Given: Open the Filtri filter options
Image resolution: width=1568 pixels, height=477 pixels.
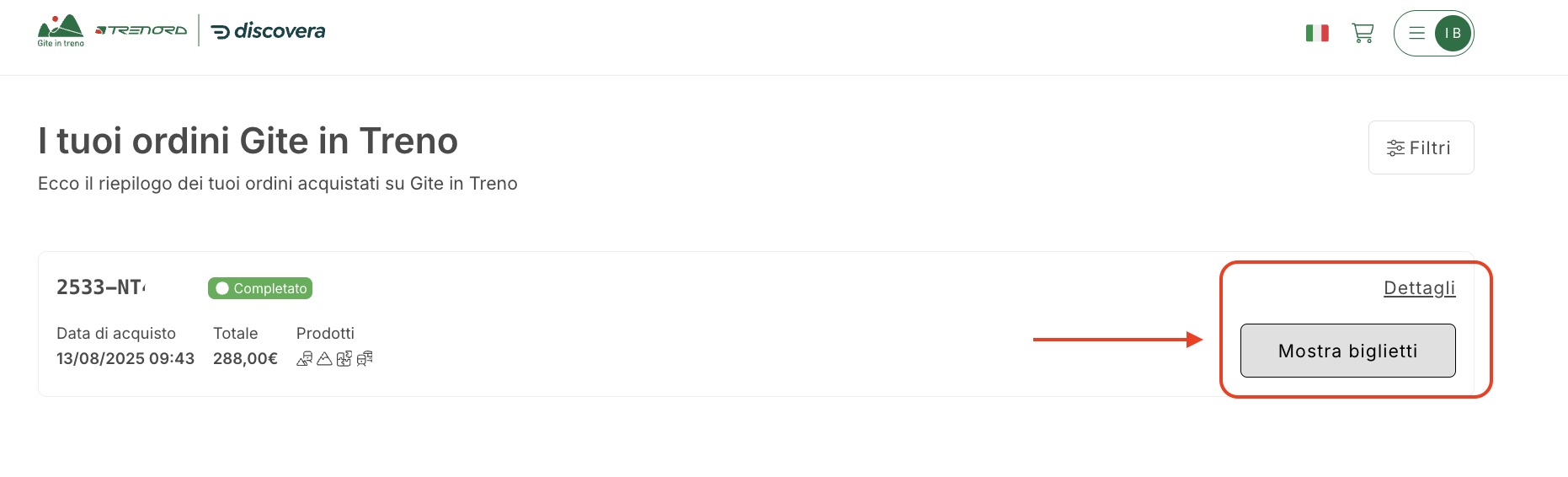Looking at the screenshot, I should coord(1421,148).
